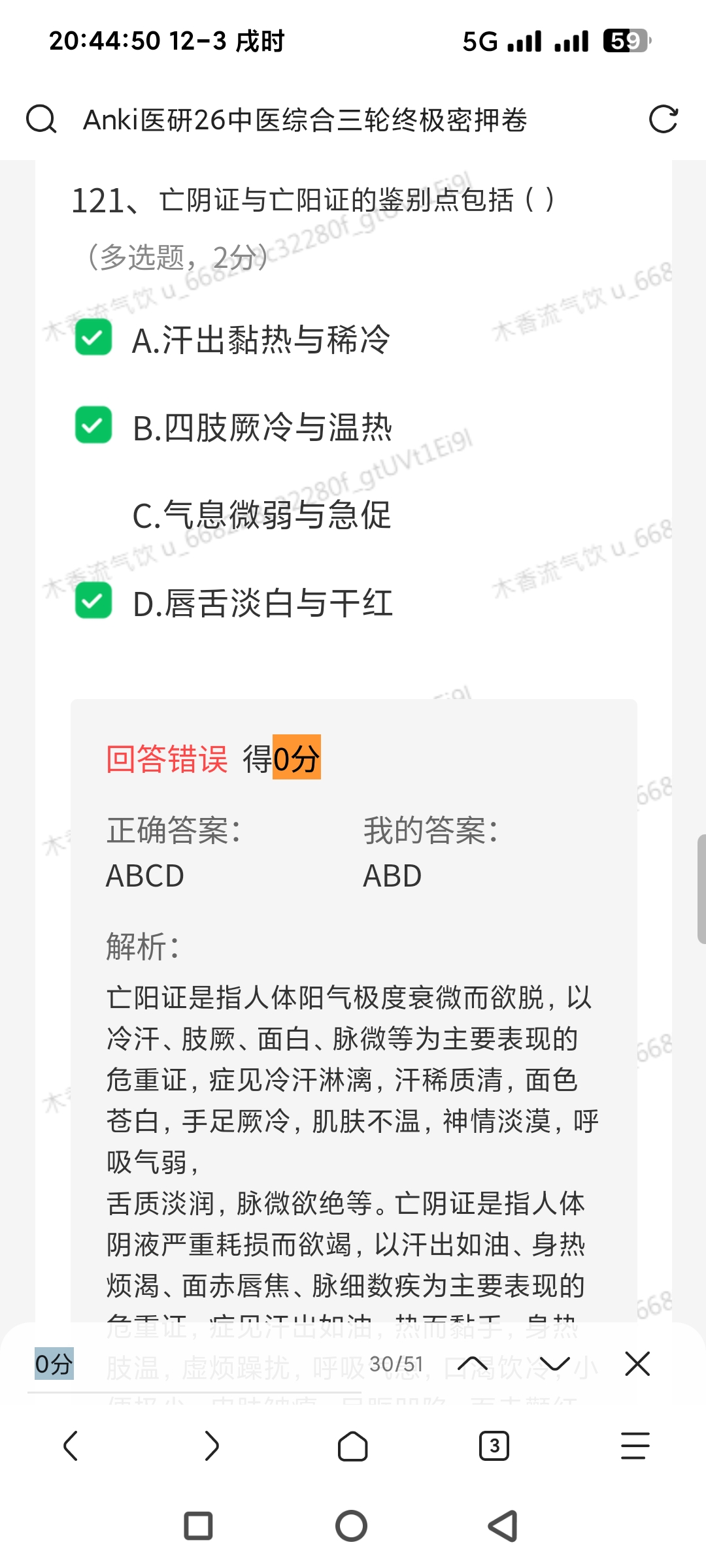Open the browser hamburger menu
This screenshot has height=1568, width=706.
(x=635, y=1445)
